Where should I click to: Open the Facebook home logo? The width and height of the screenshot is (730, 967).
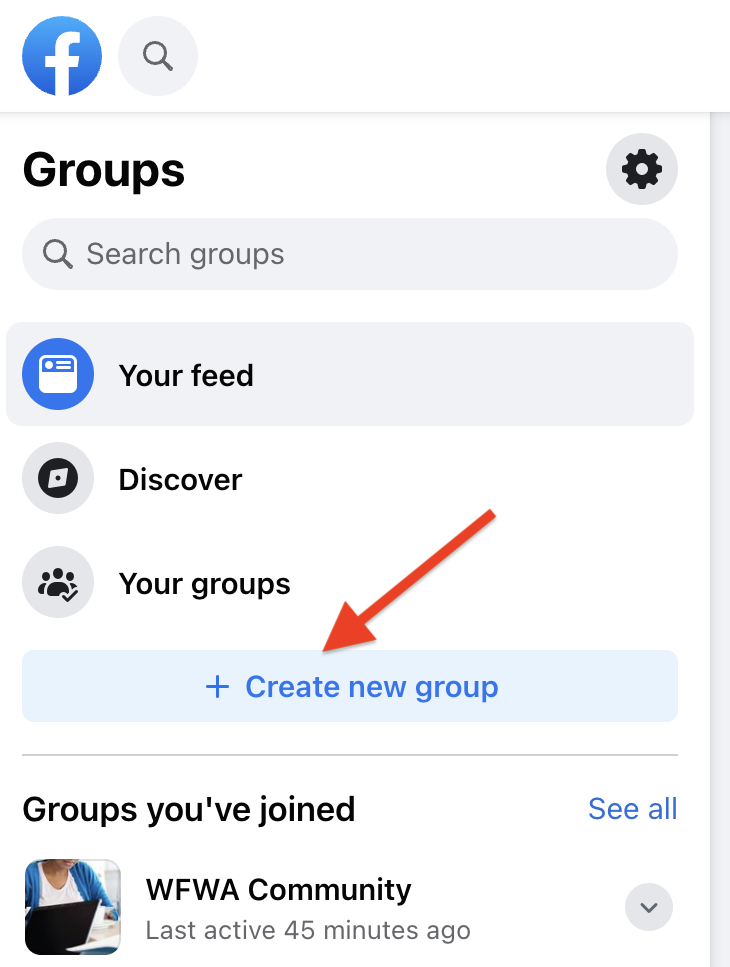coord(62,56)
